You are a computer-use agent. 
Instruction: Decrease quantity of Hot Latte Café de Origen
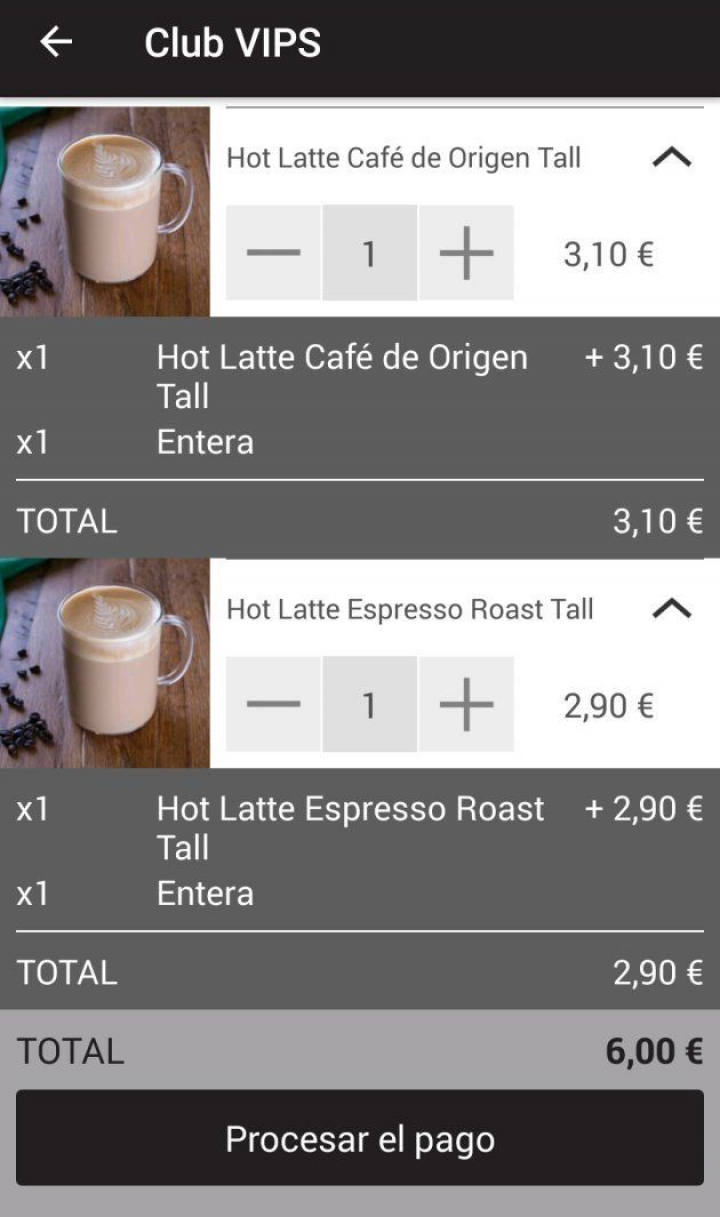tap(273, 253)
